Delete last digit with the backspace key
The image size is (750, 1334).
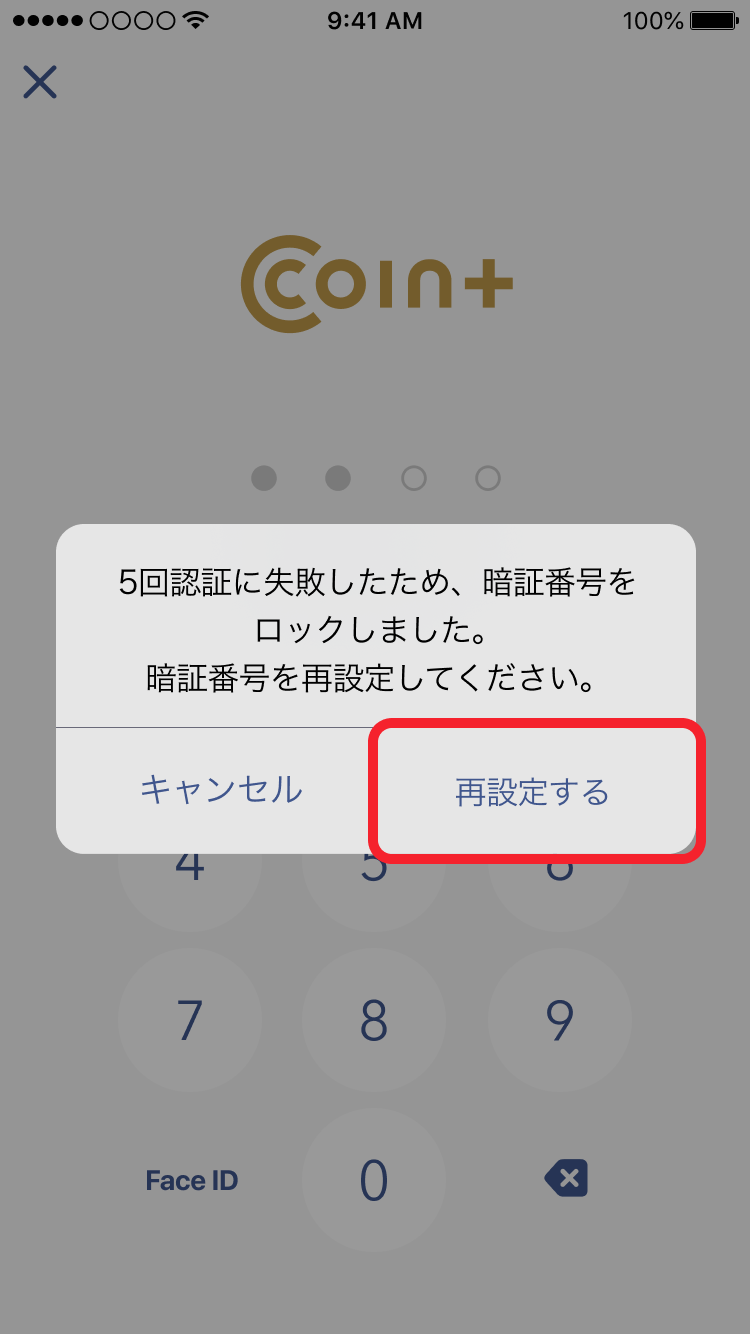pos(566,1179)
